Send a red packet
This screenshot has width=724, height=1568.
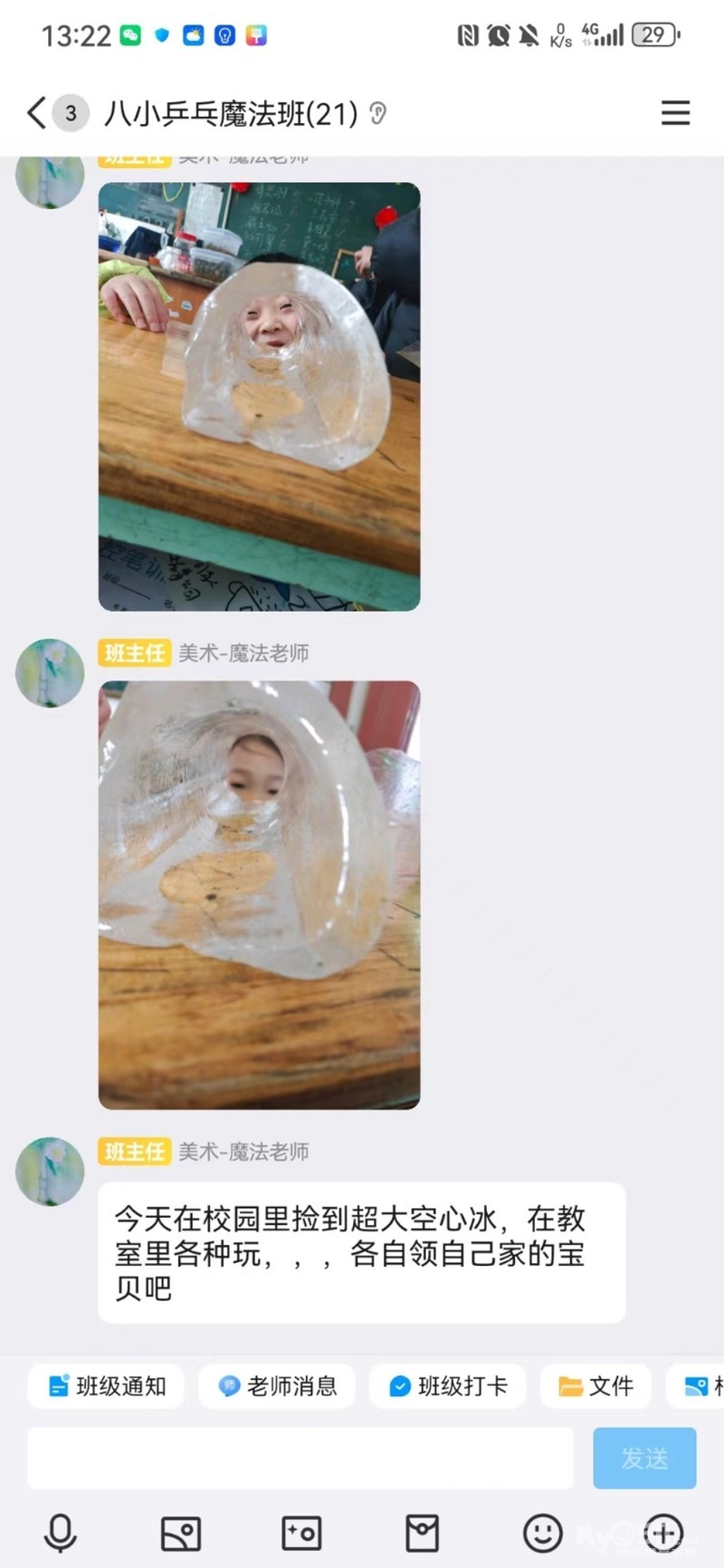422,1533
